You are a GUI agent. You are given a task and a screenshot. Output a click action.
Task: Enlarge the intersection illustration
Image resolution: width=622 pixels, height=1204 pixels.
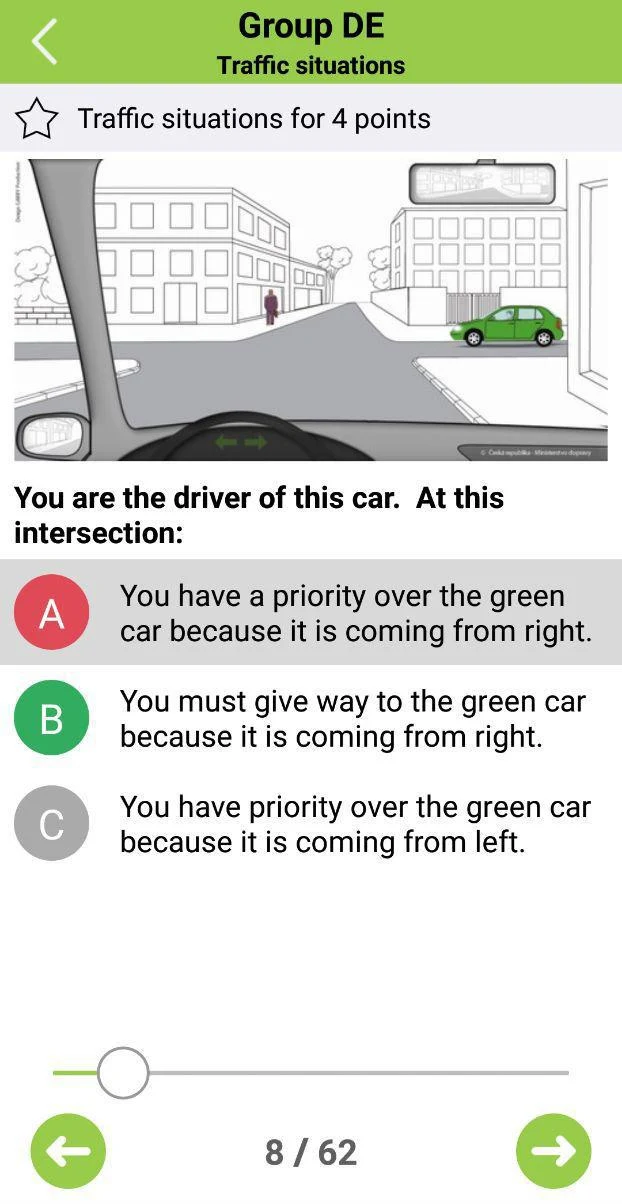(x=311, y=309)
